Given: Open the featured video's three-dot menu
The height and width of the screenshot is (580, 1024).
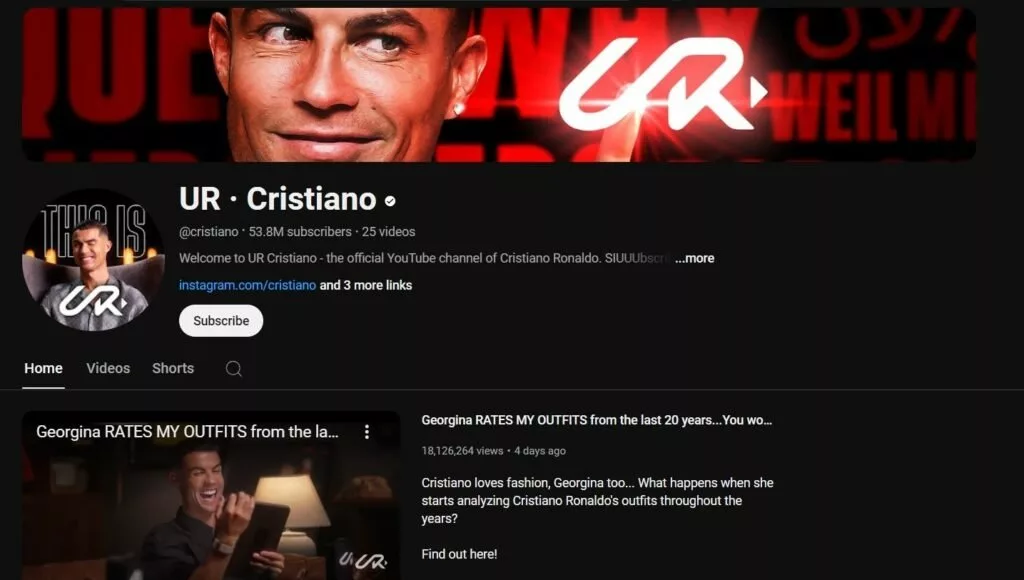Looking at the screenshot, I should tap(367, 432).
